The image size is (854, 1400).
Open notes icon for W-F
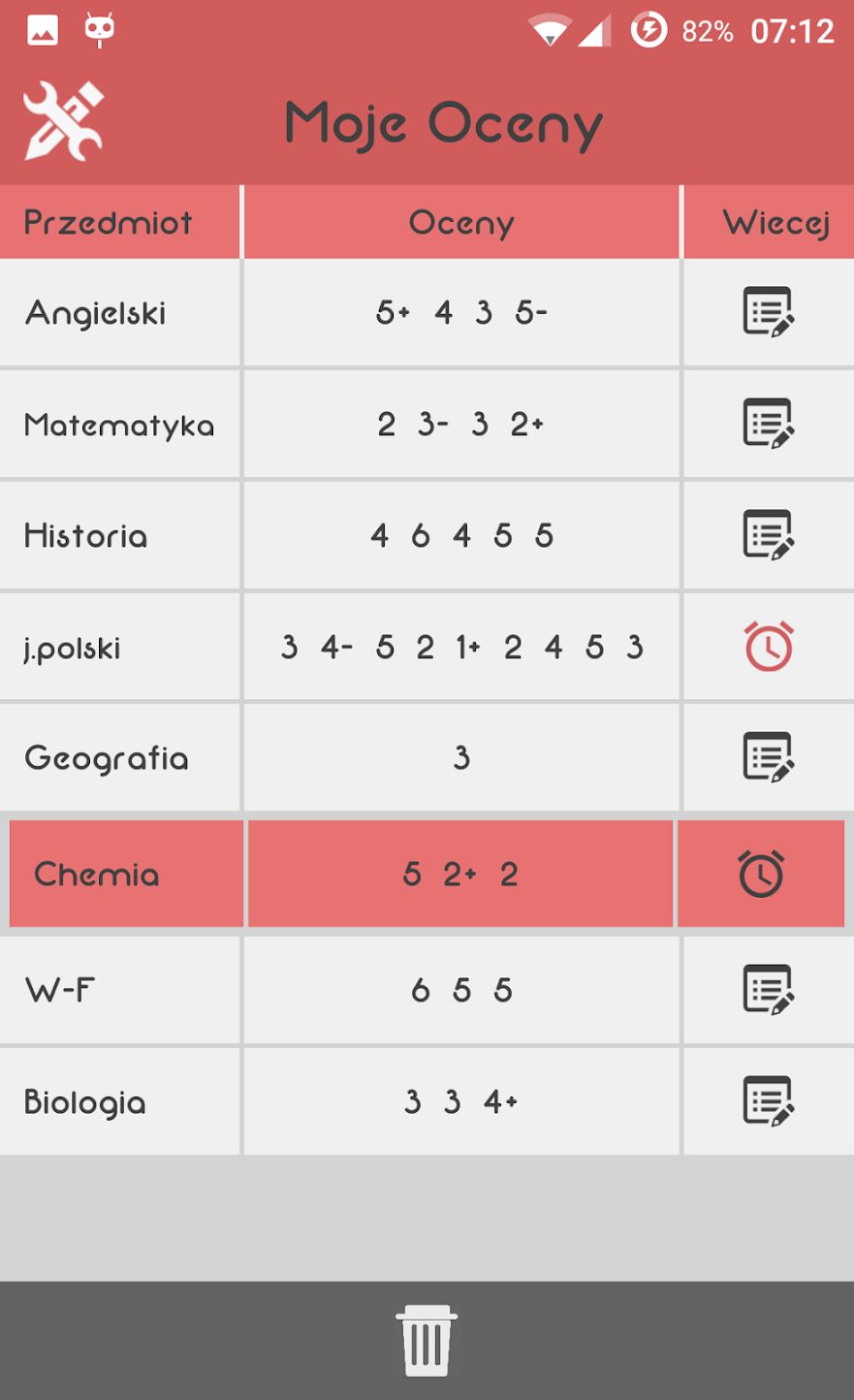point(769,990)
